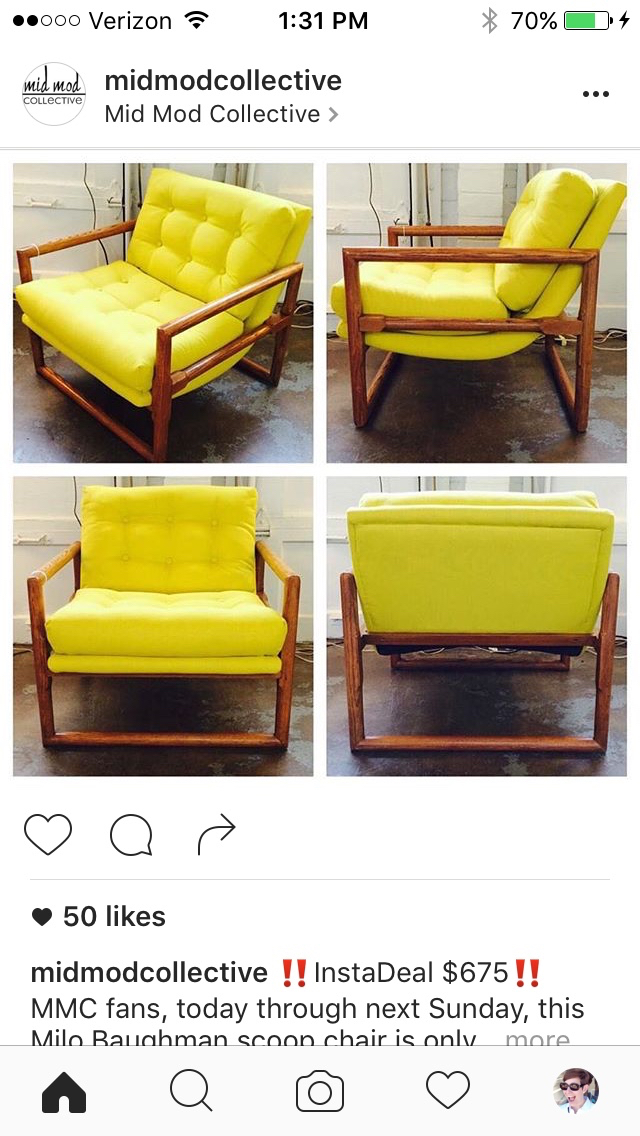Image resolution: width=640 pixels, height=1136 pixels.
Task: Go to the Home feed tab
Action: point(64,1091)
